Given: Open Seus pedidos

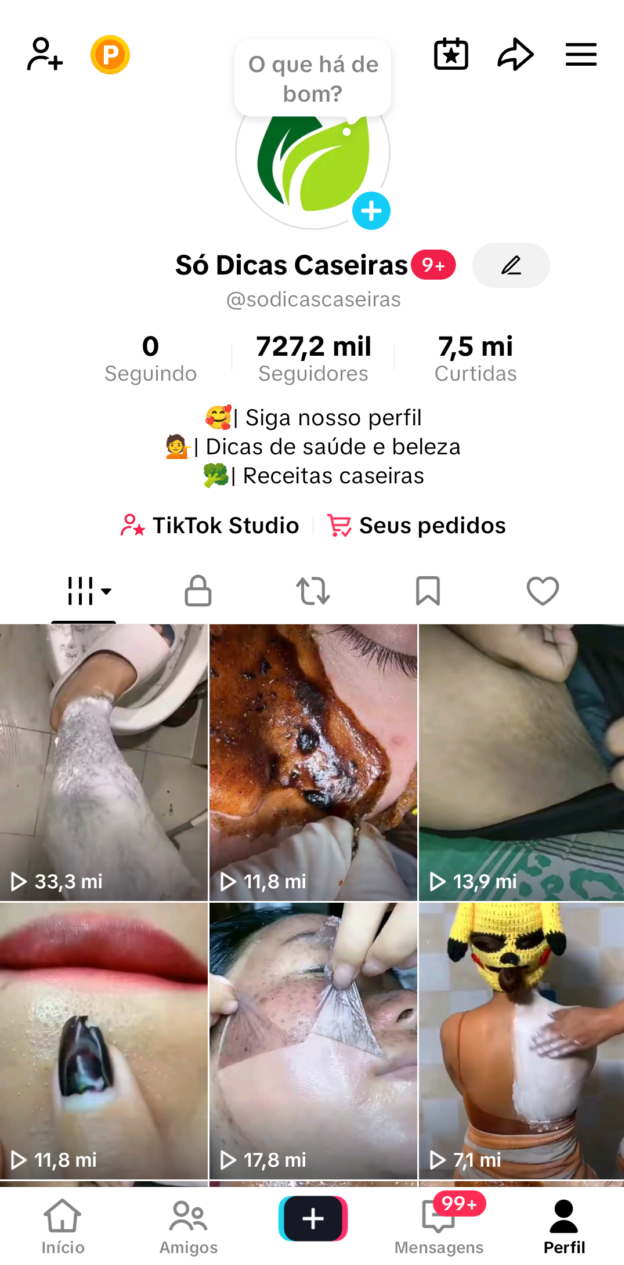Looking at the screenshot, I should 417,525.
